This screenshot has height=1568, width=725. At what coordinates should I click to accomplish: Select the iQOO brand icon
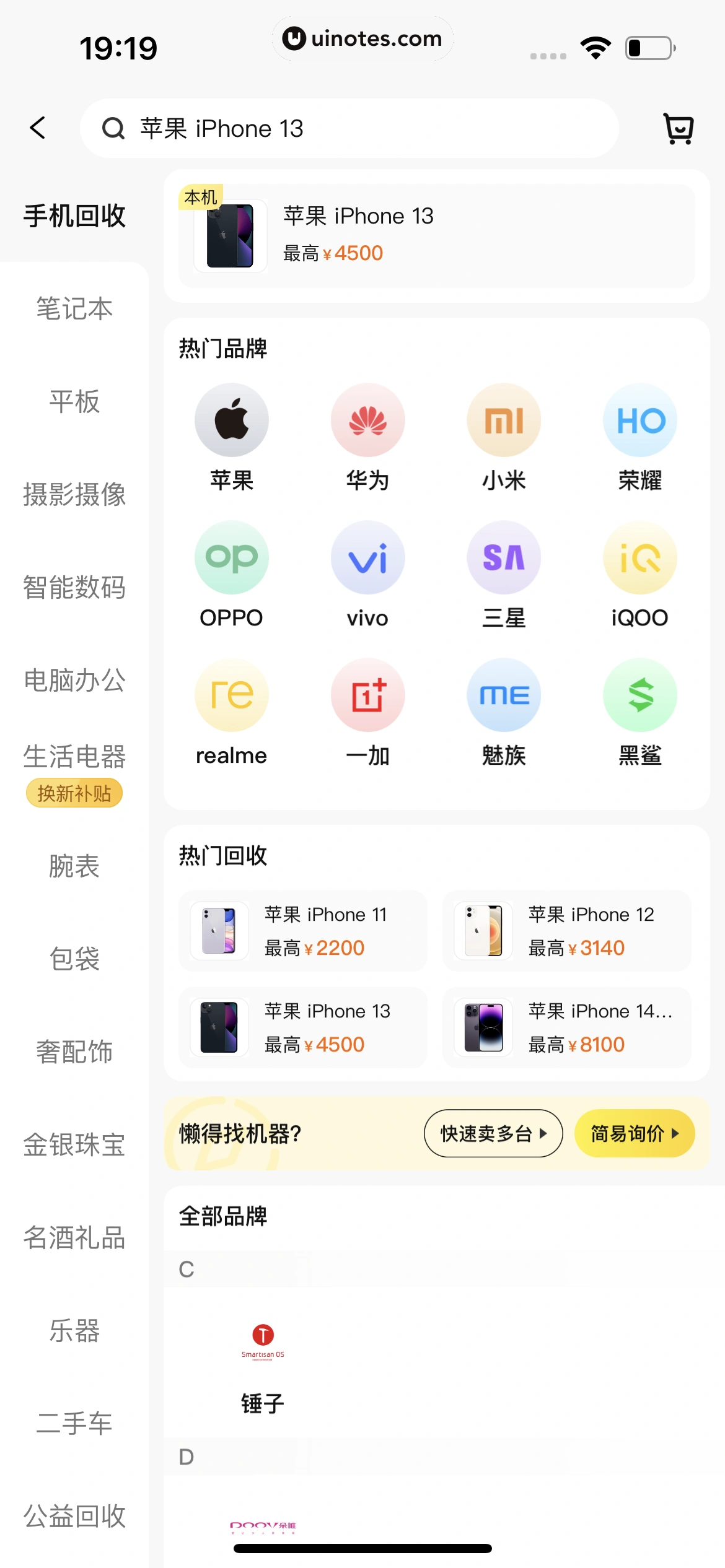(639, 557)
